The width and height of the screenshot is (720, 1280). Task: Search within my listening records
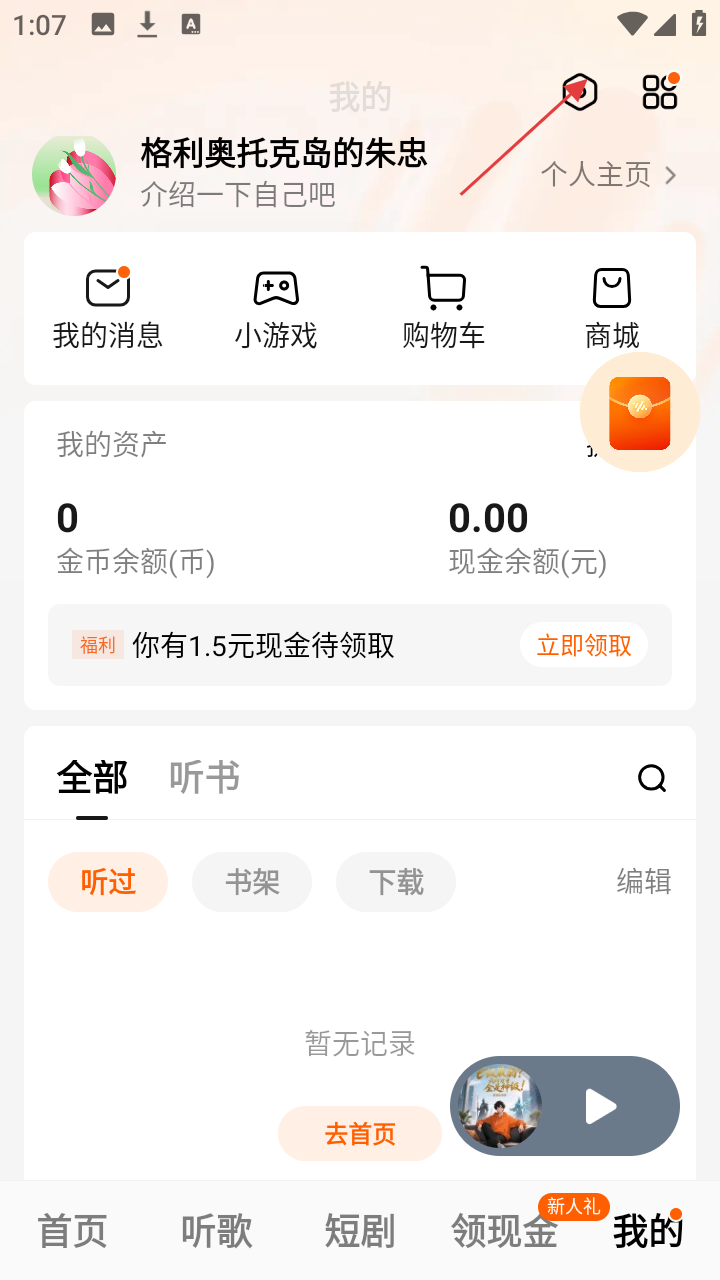coord(652,778)
